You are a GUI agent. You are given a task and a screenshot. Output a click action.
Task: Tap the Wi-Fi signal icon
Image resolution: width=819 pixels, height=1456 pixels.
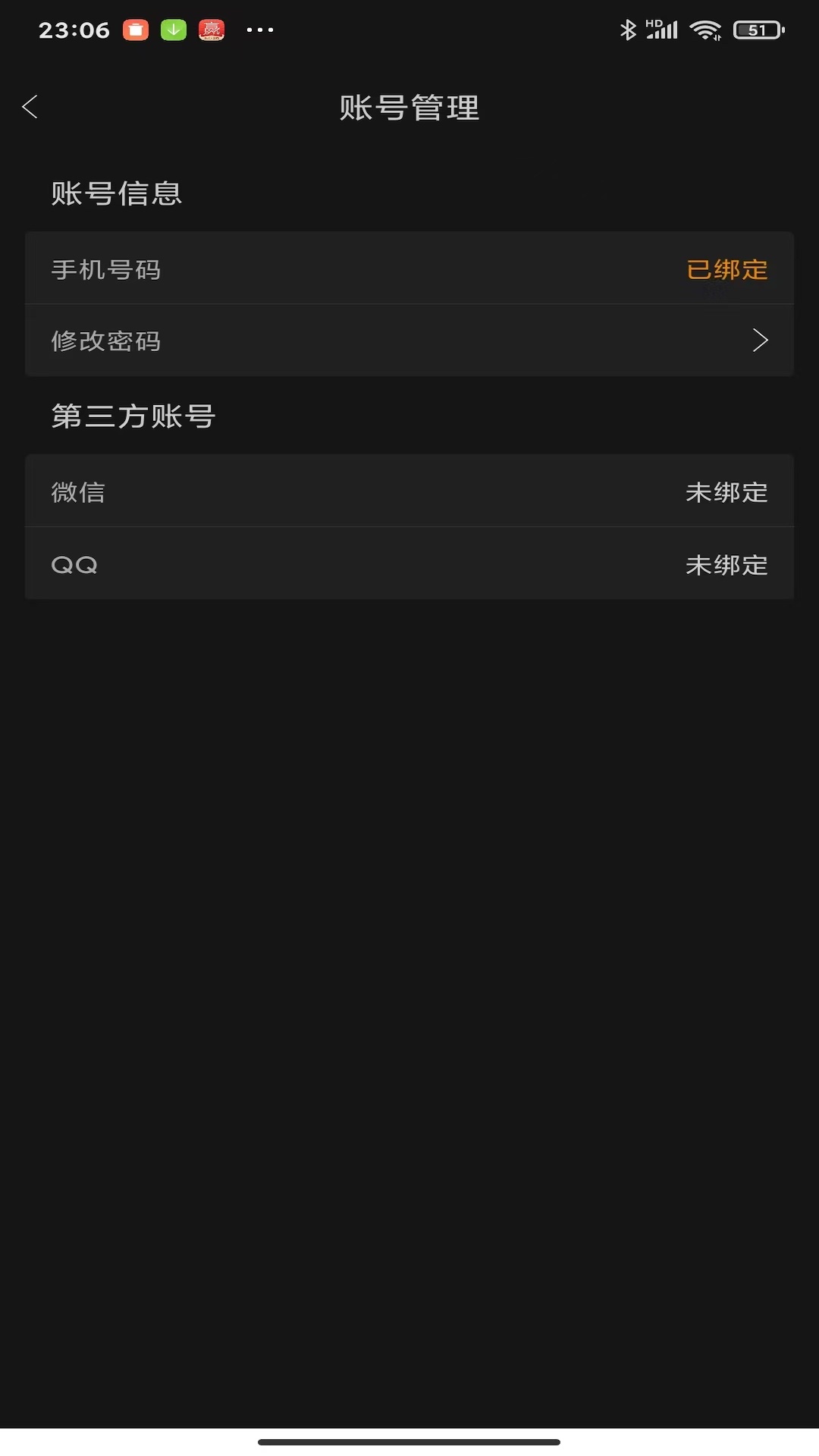(x=705, y=30)
